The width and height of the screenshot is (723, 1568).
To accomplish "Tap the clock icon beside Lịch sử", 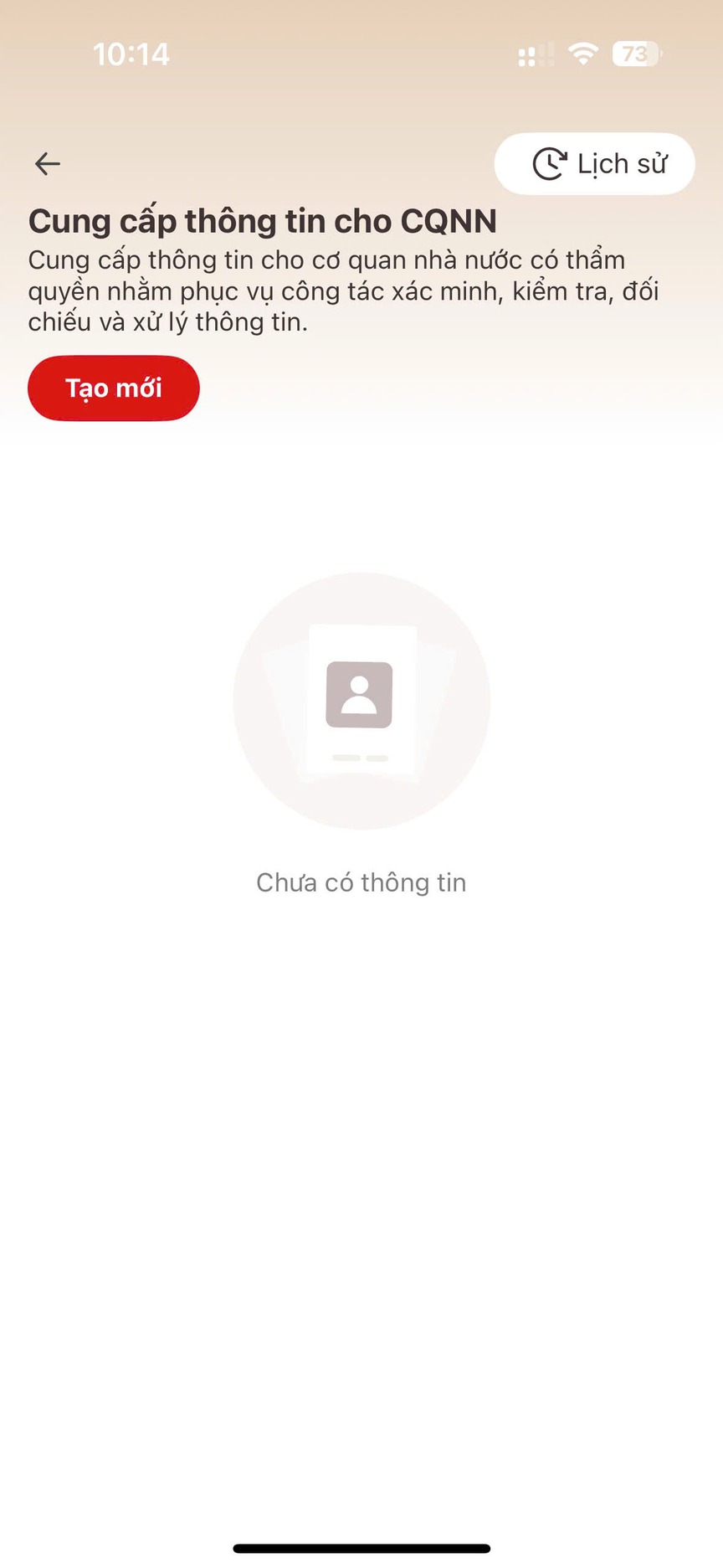I will point(550,164).
